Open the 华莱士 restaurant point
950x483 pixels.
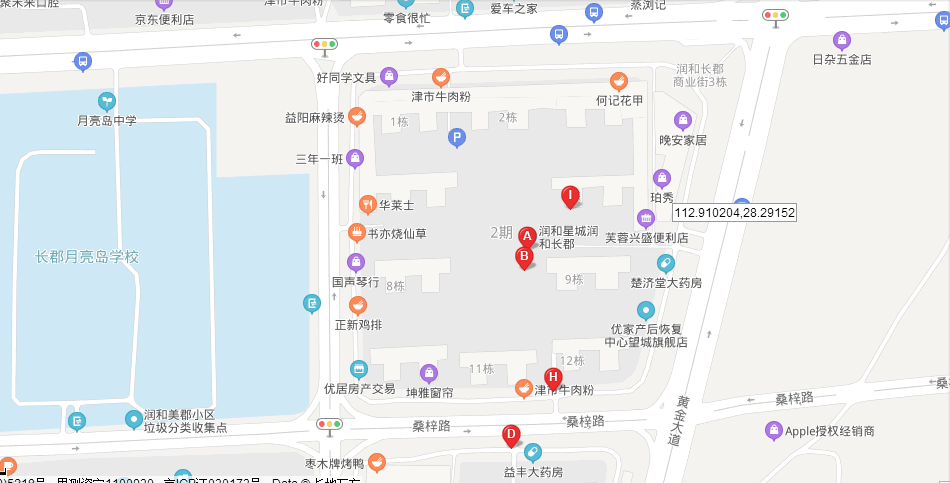click(x=368, y=205)
